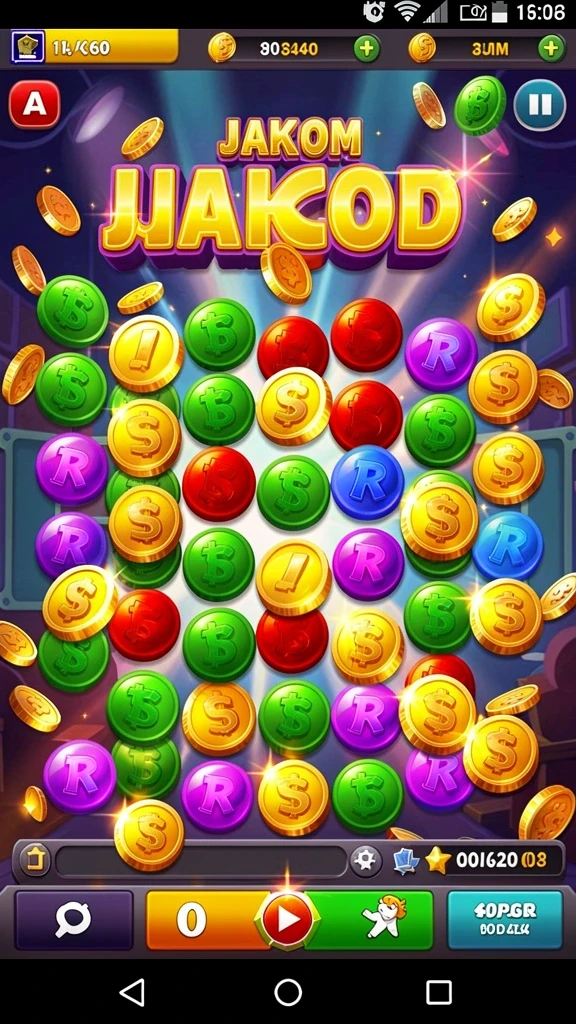Screen dimensions: 576x1024
Task: Open the search magnifier button
Action: click(74, 920)
